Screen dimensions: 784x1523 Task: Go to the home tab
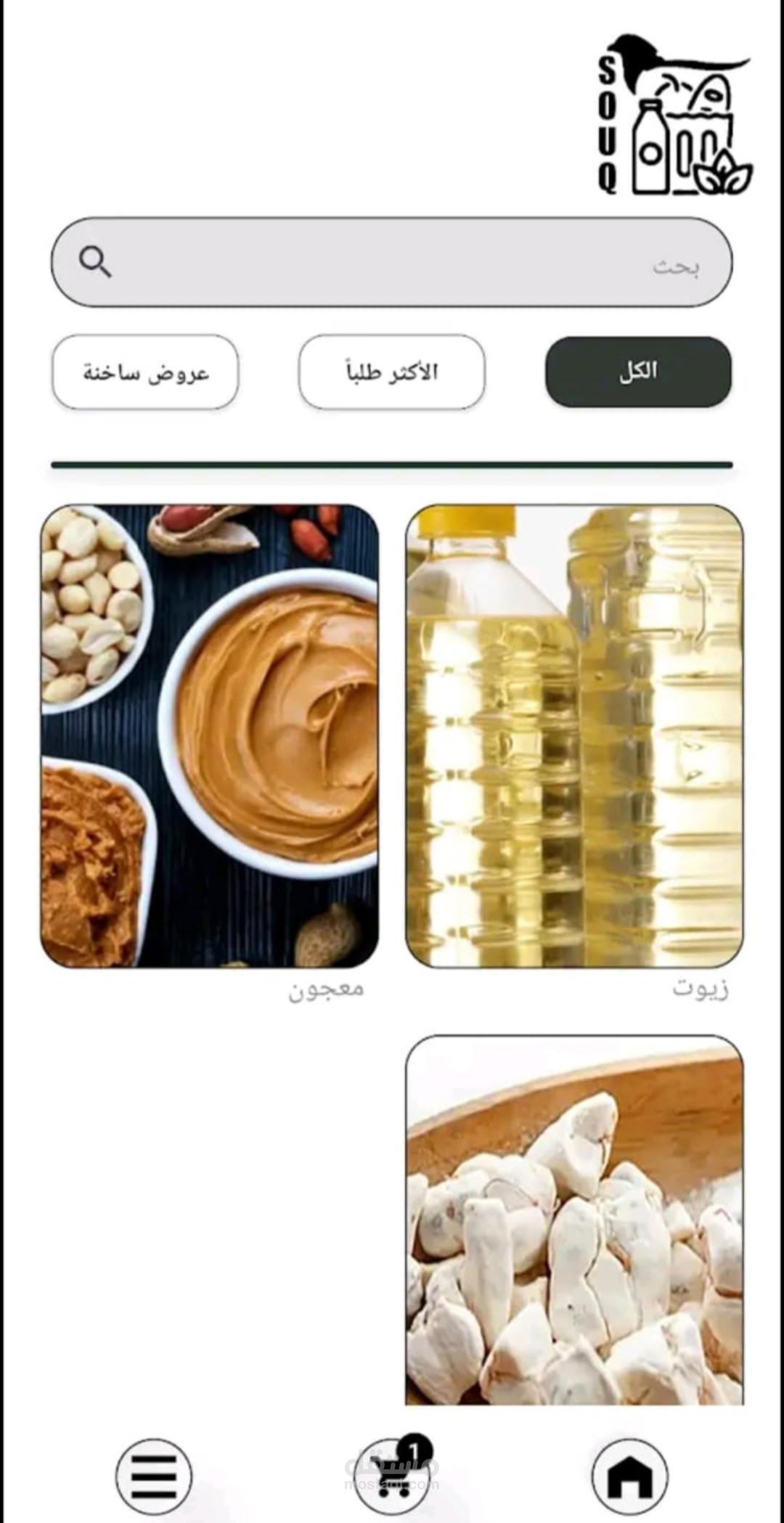point(630,1476)
